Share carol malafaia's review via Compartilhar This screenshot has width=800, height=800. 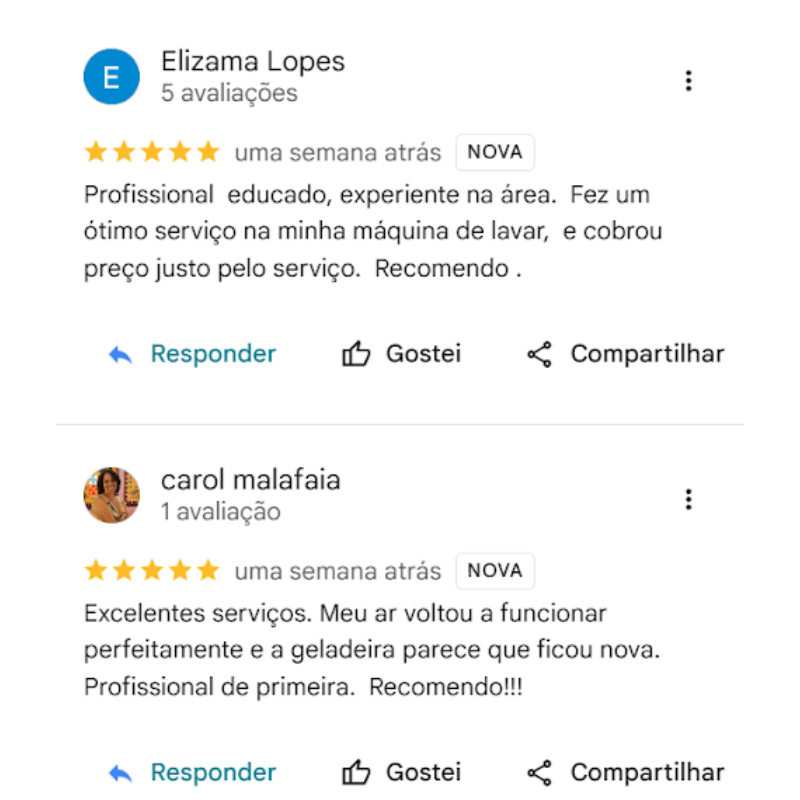(625, 772)
